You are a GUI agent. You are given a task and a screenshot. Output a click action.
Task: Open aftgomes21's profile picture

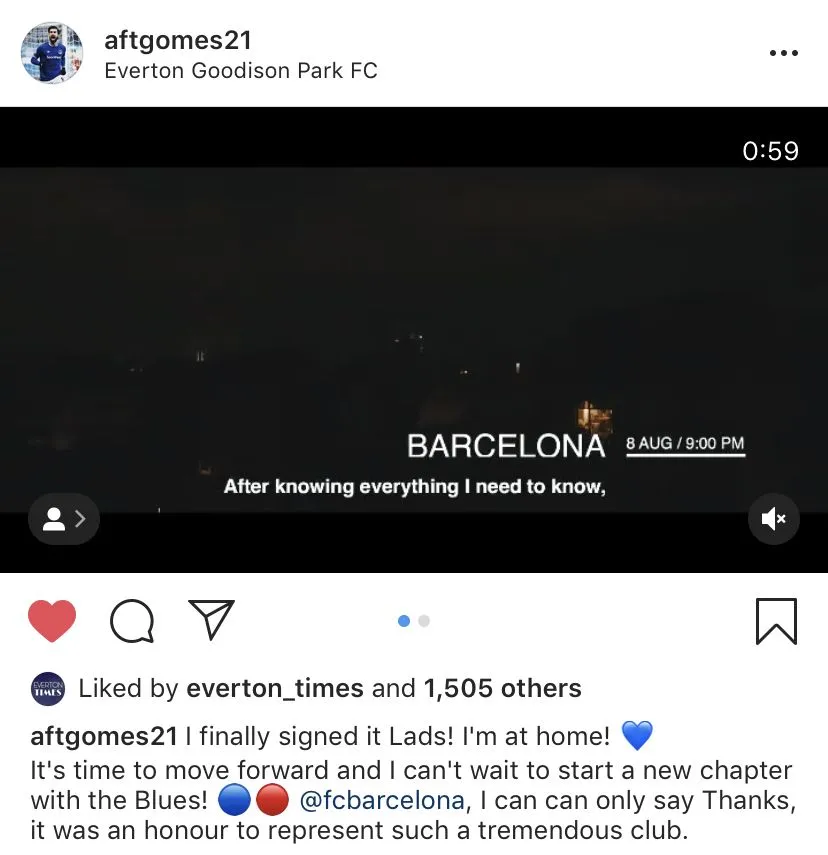[x=52, y=54]
